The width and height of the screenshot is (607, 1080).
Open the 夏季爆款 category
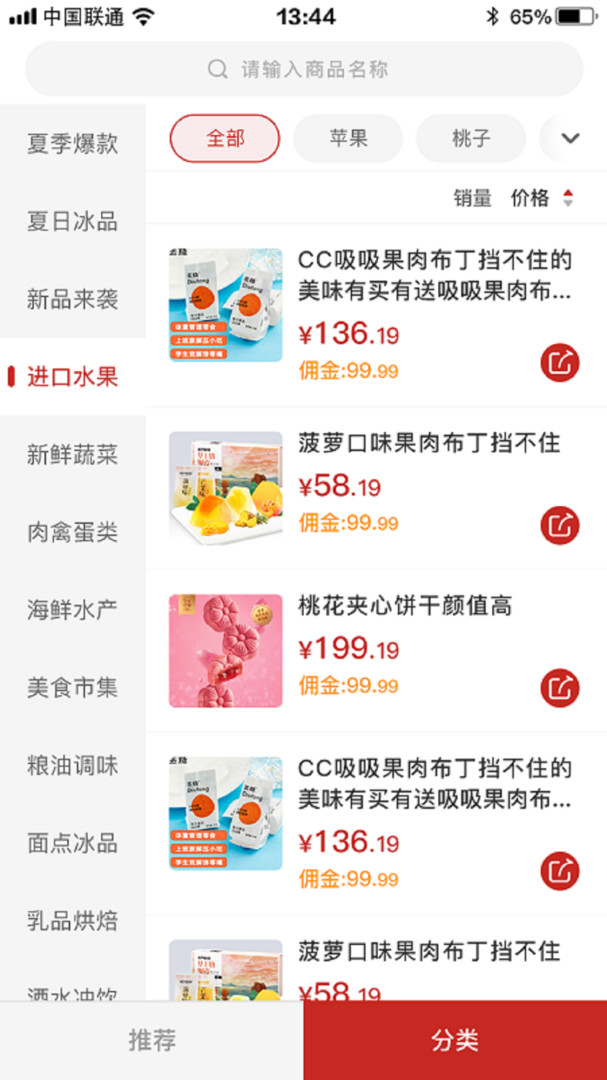pos(73,144)
